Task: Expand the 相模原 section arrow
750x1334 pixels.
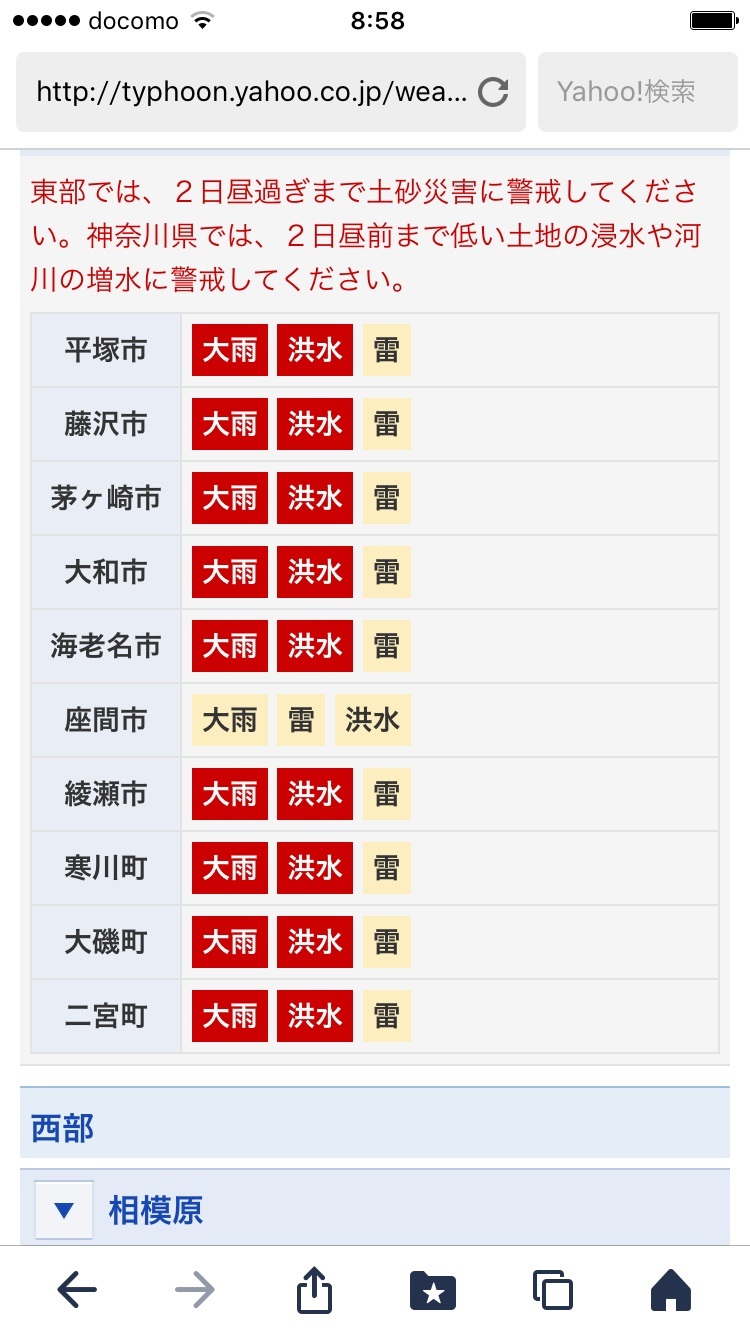Action: click(64, 1210)
